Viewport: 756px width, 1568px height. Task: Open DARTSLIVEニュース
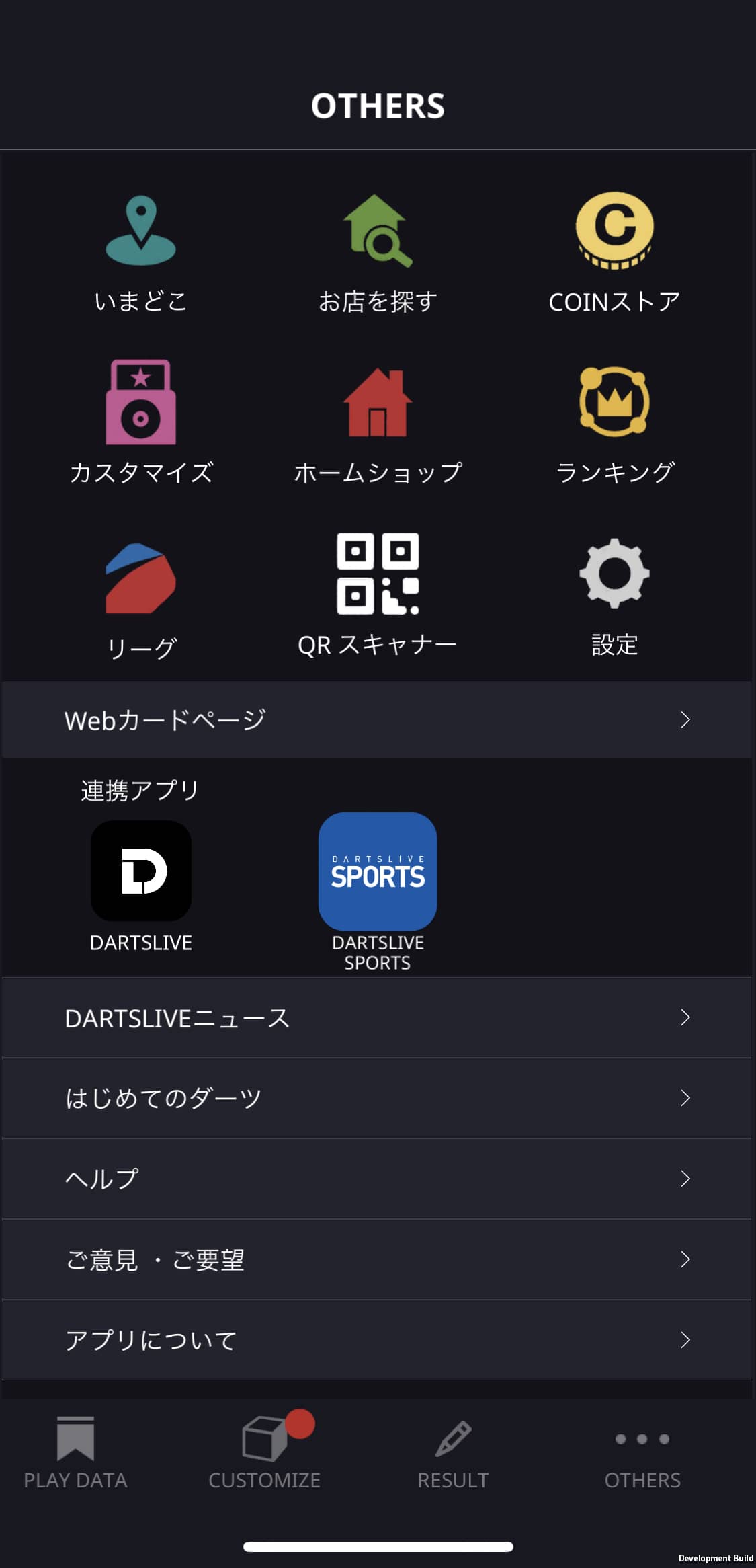(x=377, y=1018)
